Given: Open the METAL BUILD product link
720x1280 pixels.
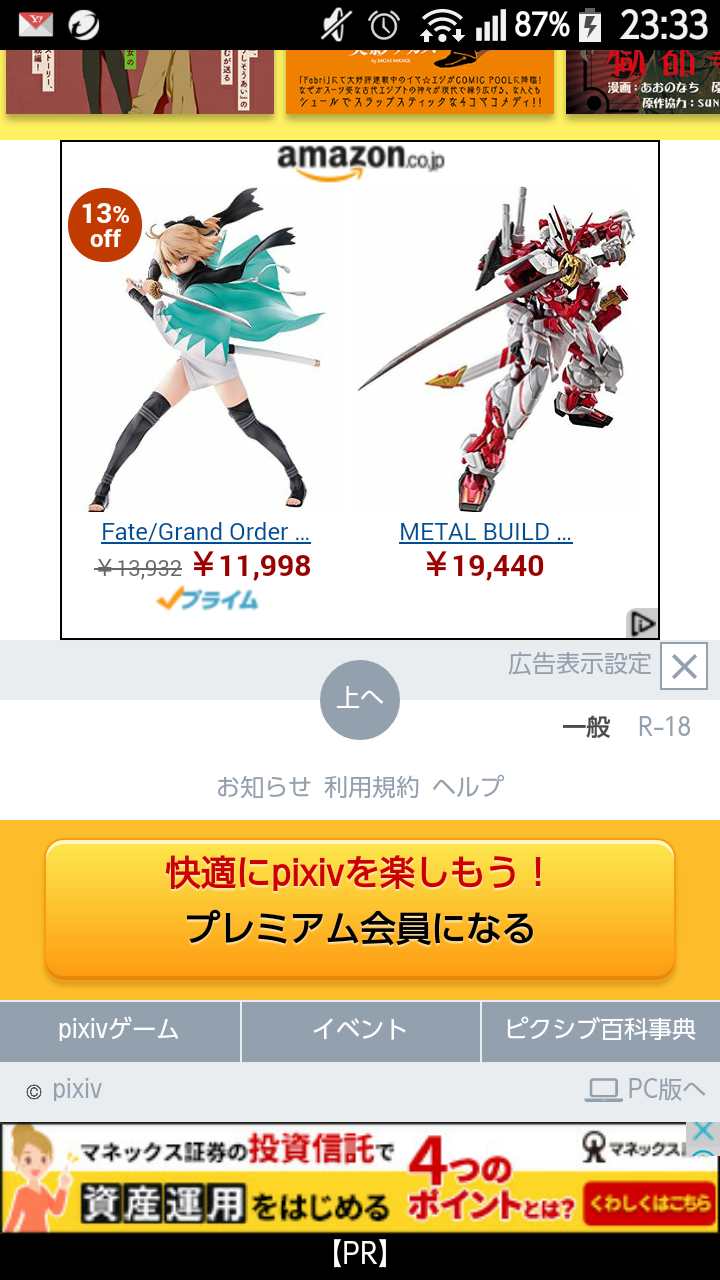Looking at the screenshot, I should click(485, 532).
